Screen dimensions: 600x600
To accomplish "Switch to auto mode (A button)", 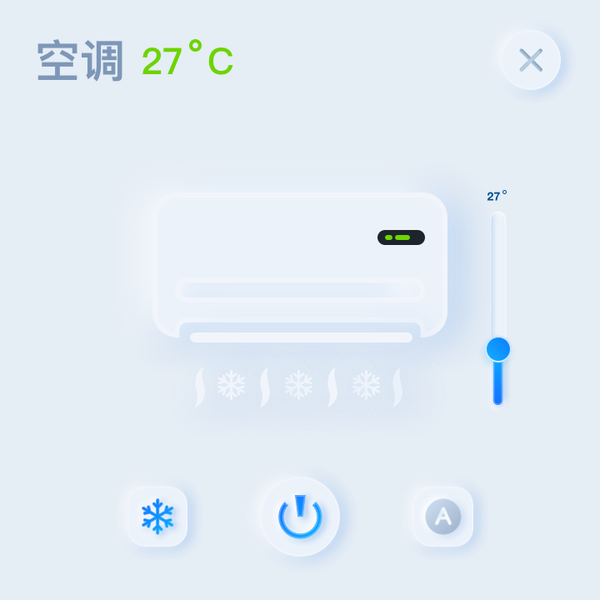I will pos(443,516).
